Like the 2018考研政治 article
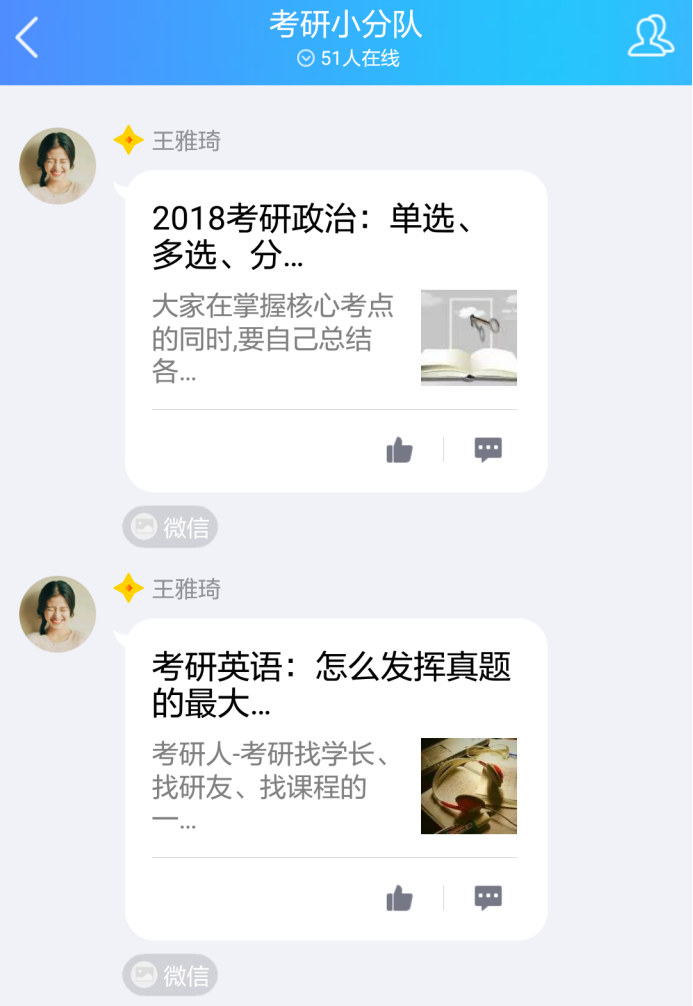This screenshot has height=1006, width=693. 399,450
